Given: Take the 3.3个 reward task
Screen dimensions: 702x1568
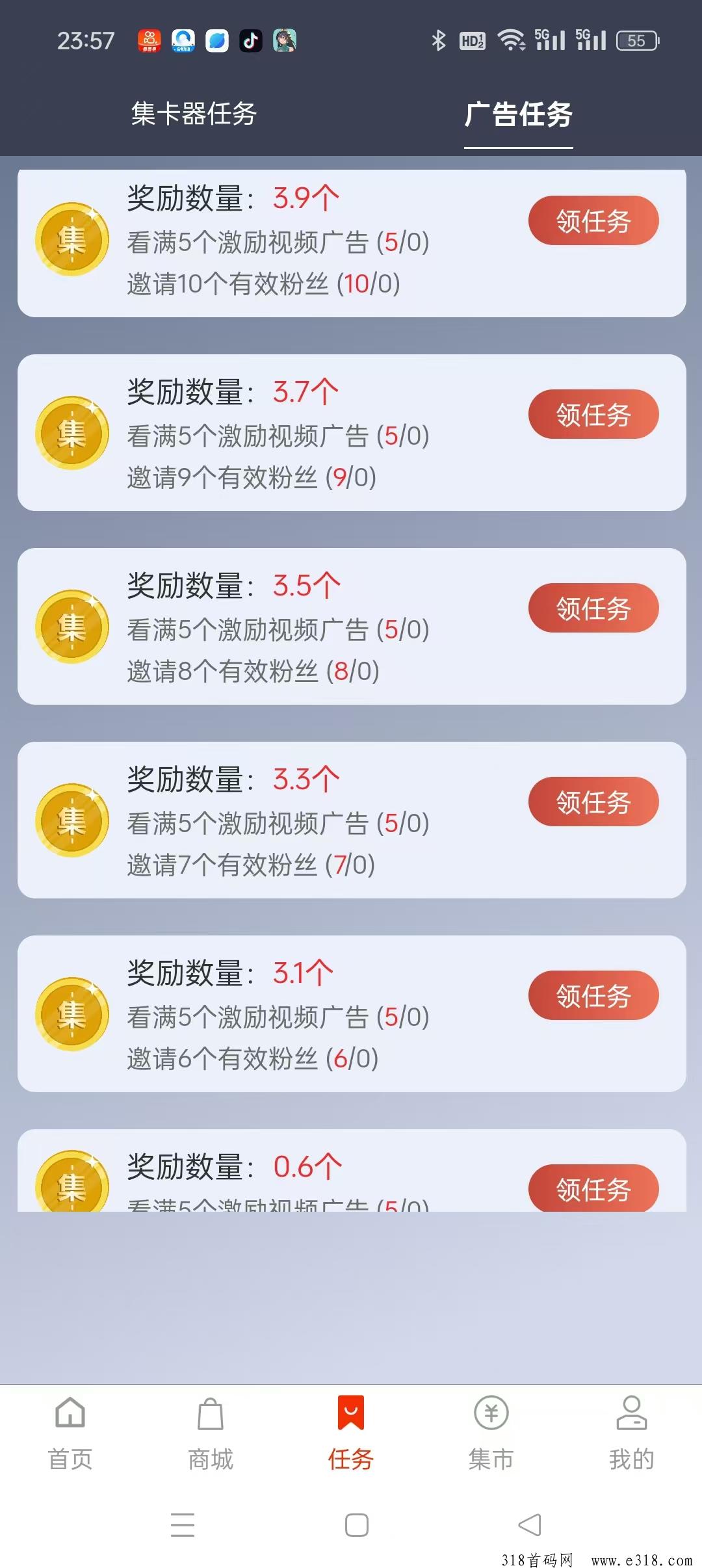Looking at the screenshot, I should pyautogui.click(x=593, y=802).
